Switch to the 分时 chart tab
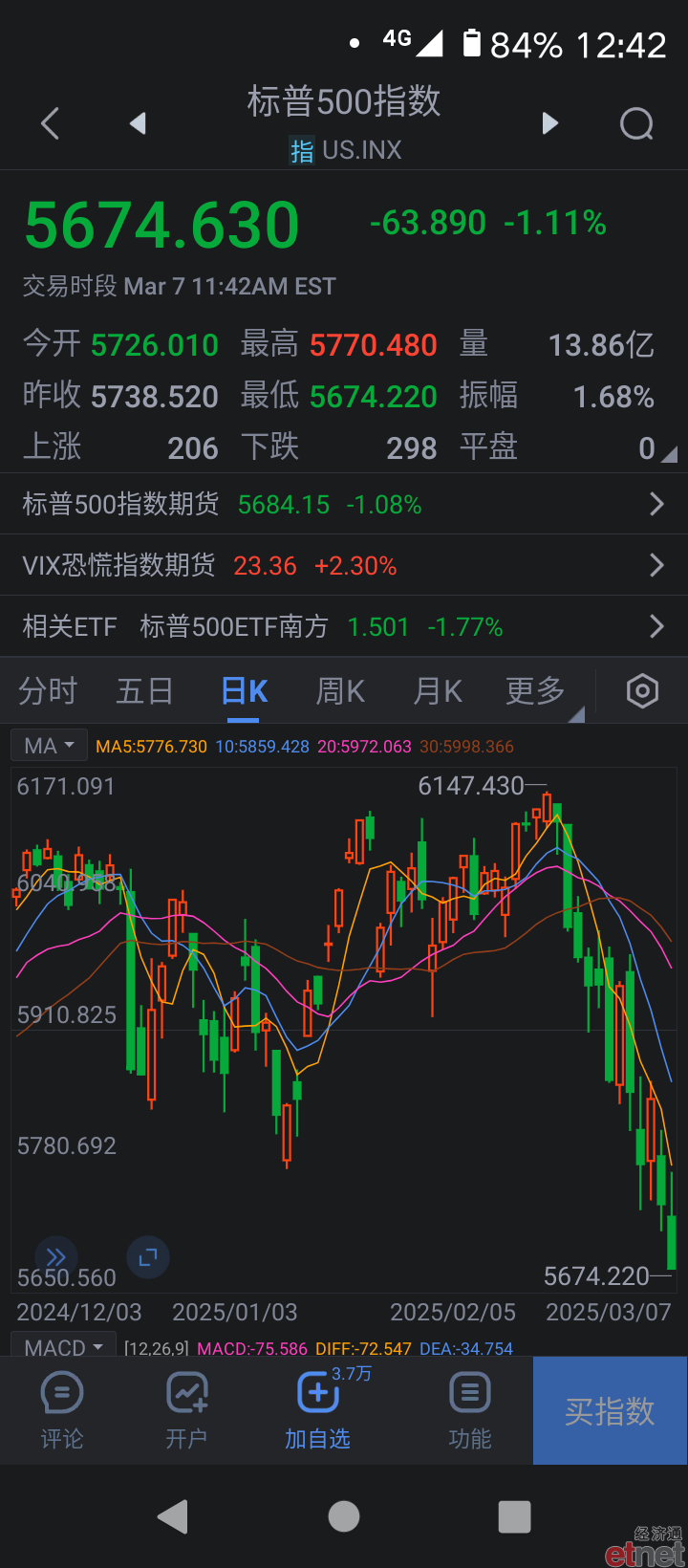Image resolution: width=688 pixels, height=1568 pixels. [48, 690]
